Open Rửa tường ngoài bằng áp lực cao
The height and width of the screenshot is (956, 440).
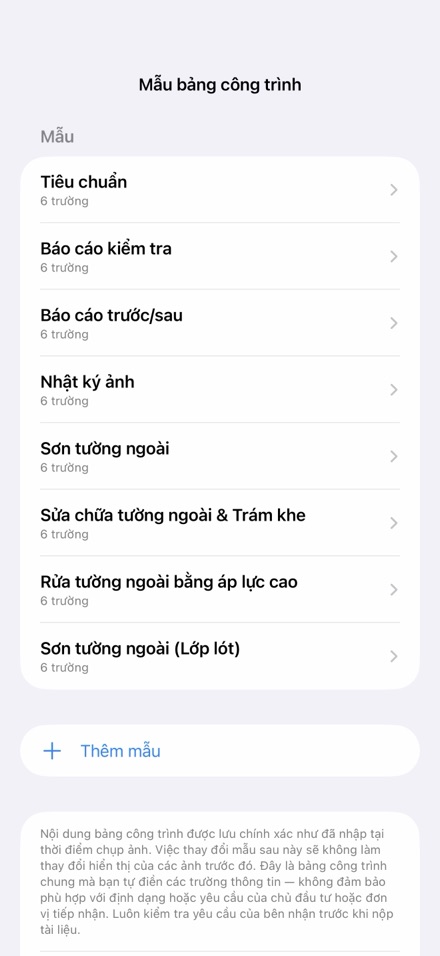(220, 589)
